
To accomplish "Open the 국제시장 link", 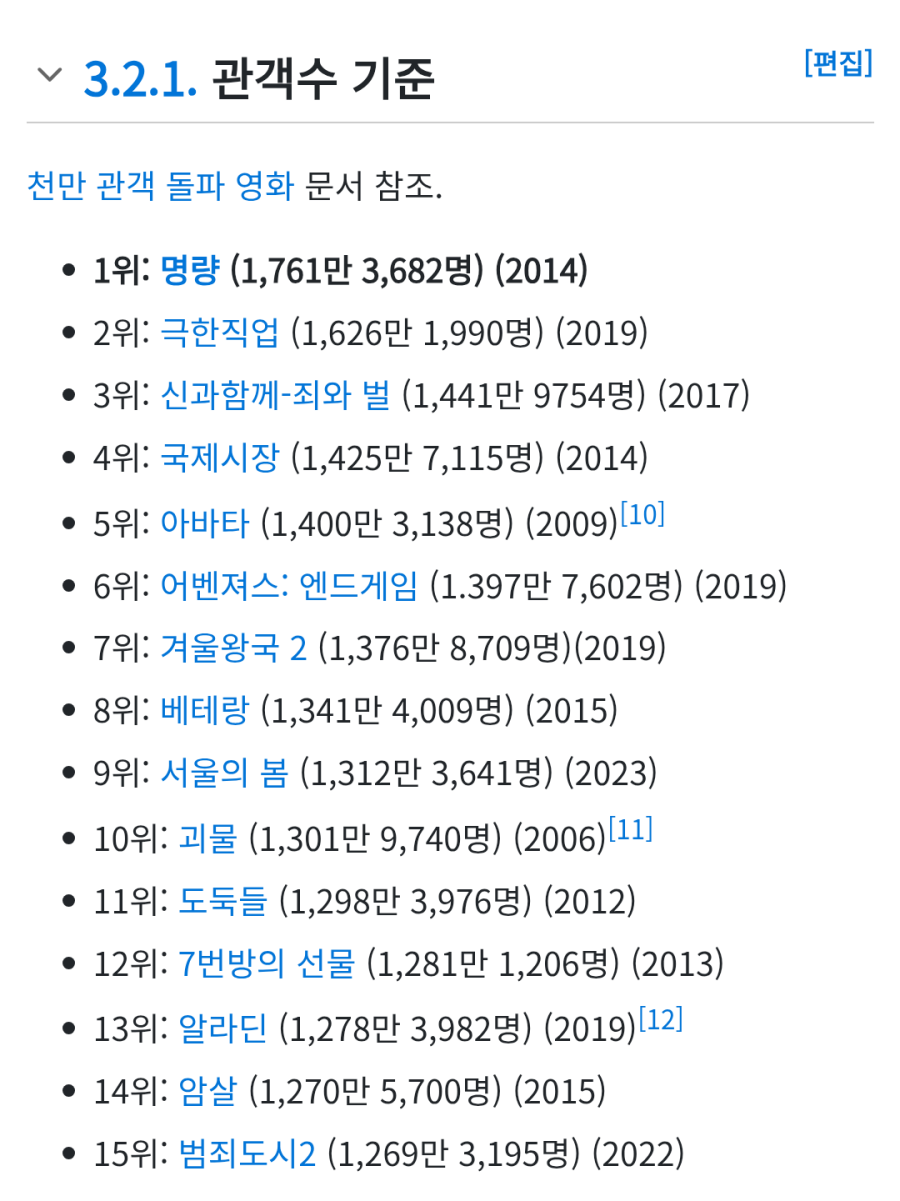I will (220, 459).
